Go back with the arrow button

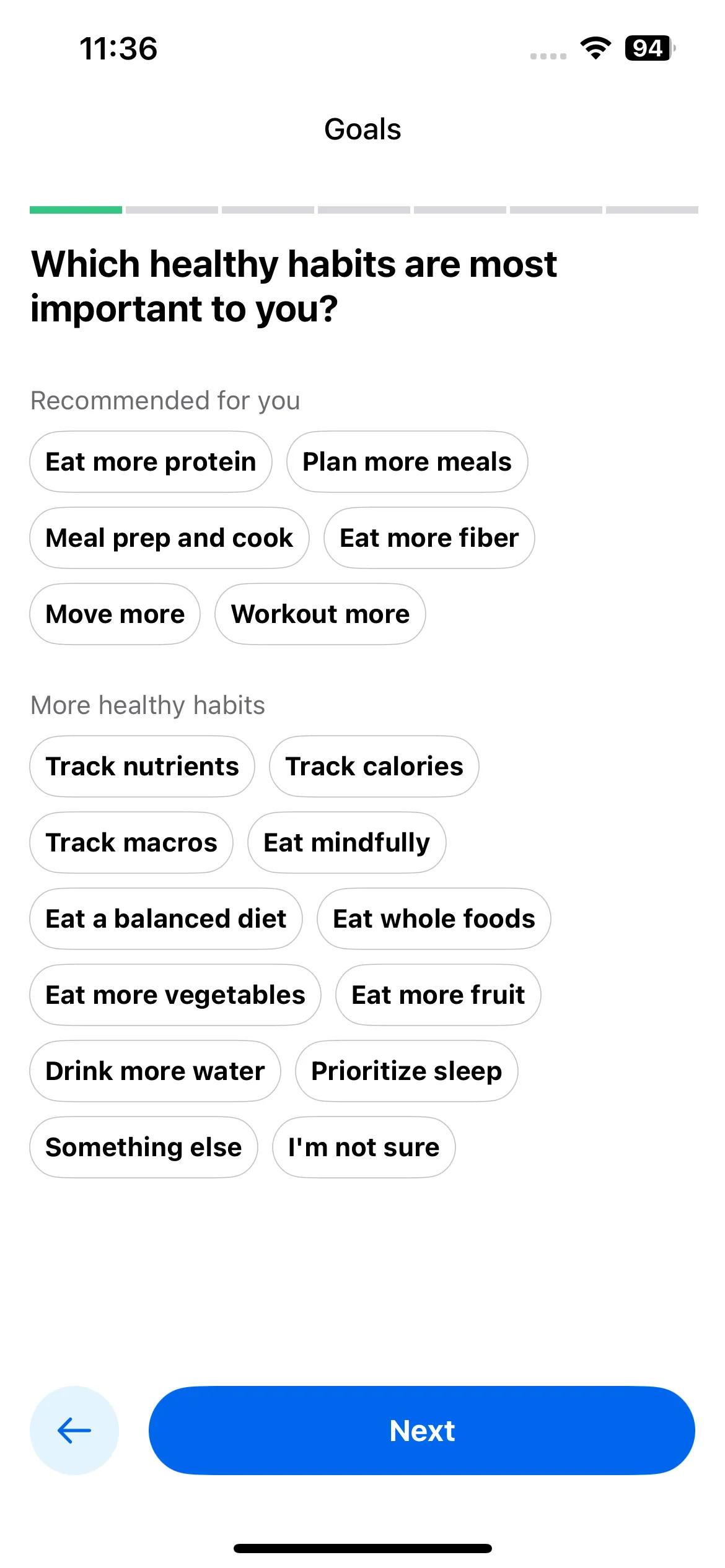pos(74,1430)
